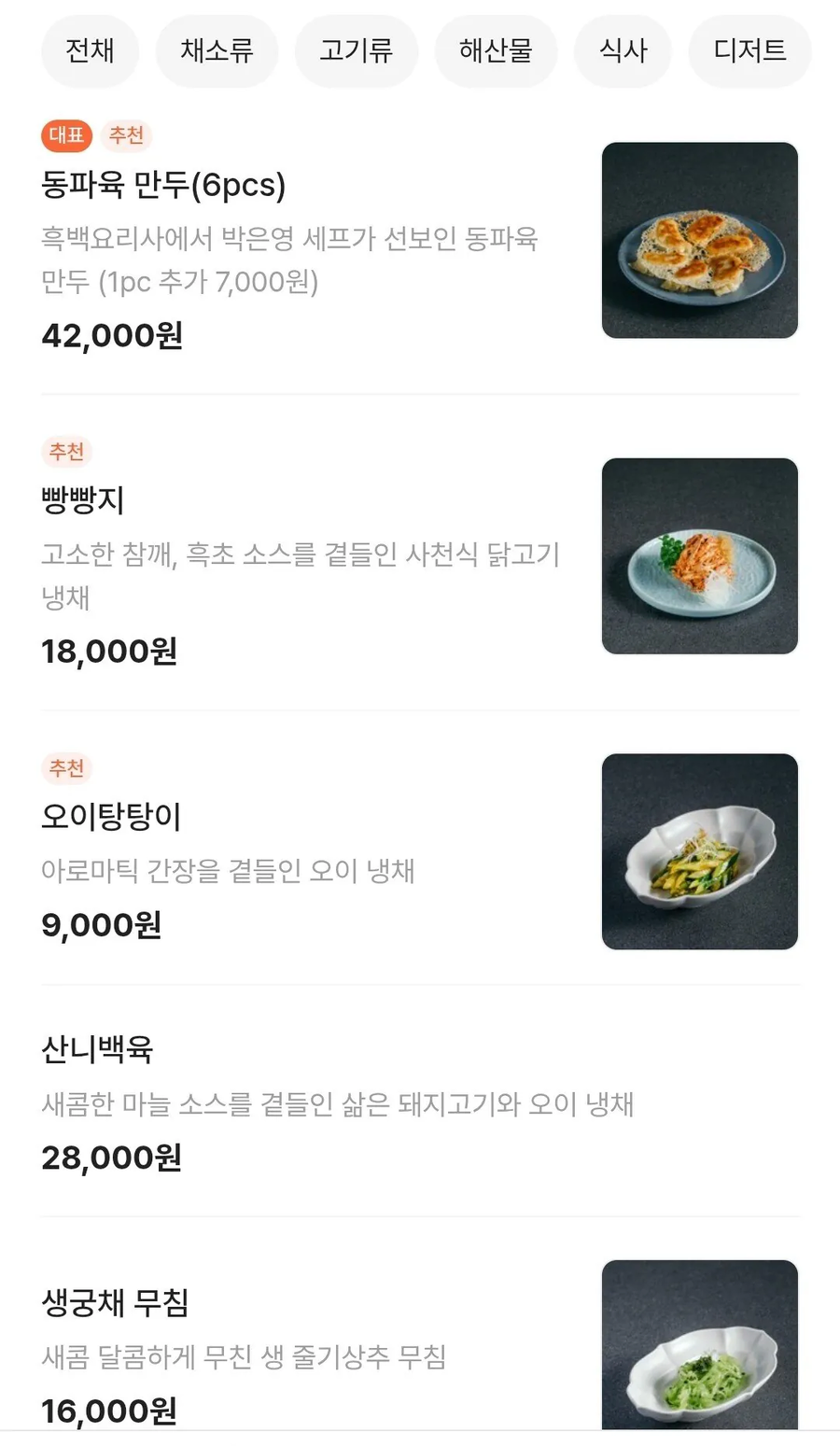This screenshot has height=1446, width=840.
Task: Select the 해산물 category tab
Action: click(x=496, y=51)
